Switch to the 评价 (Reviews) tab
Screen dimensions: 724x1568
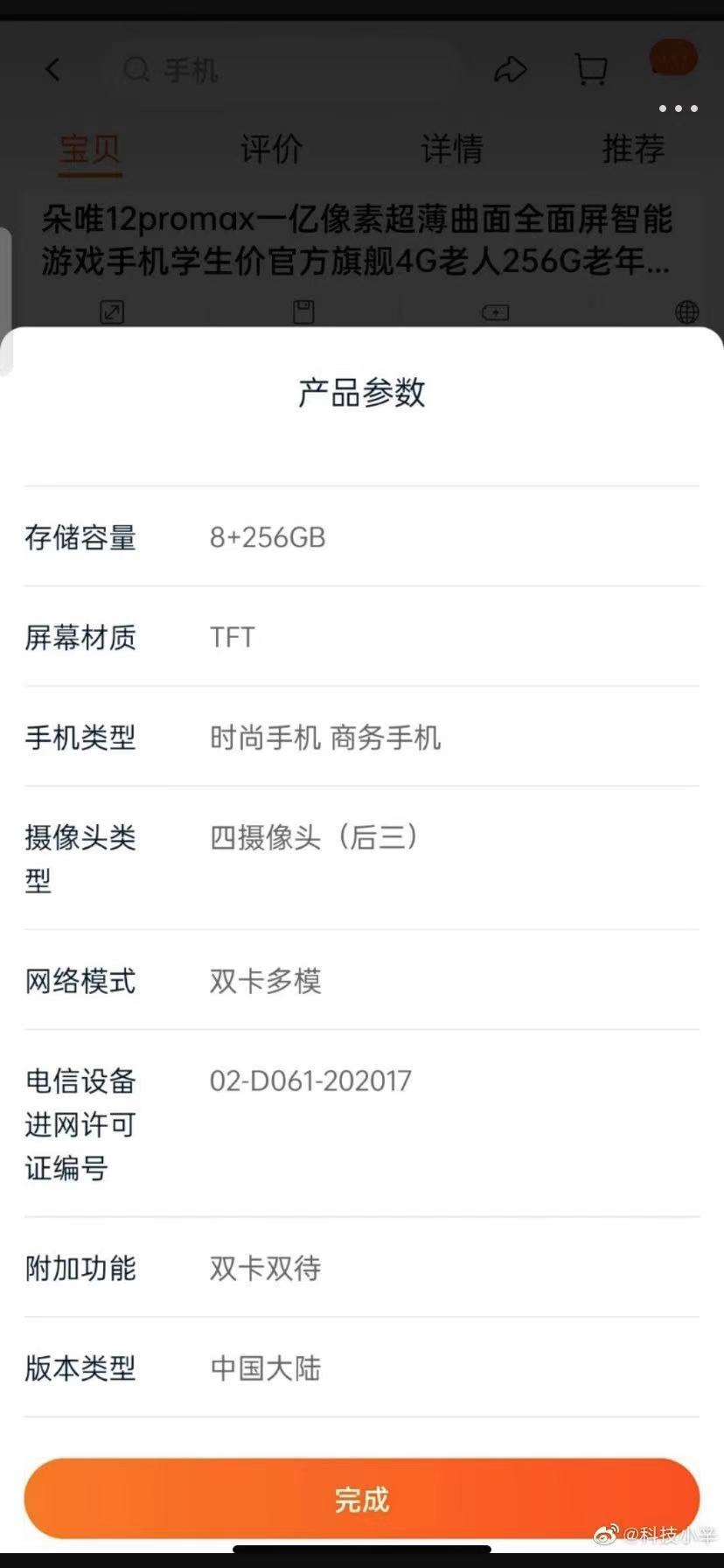(x=269, y=150)
